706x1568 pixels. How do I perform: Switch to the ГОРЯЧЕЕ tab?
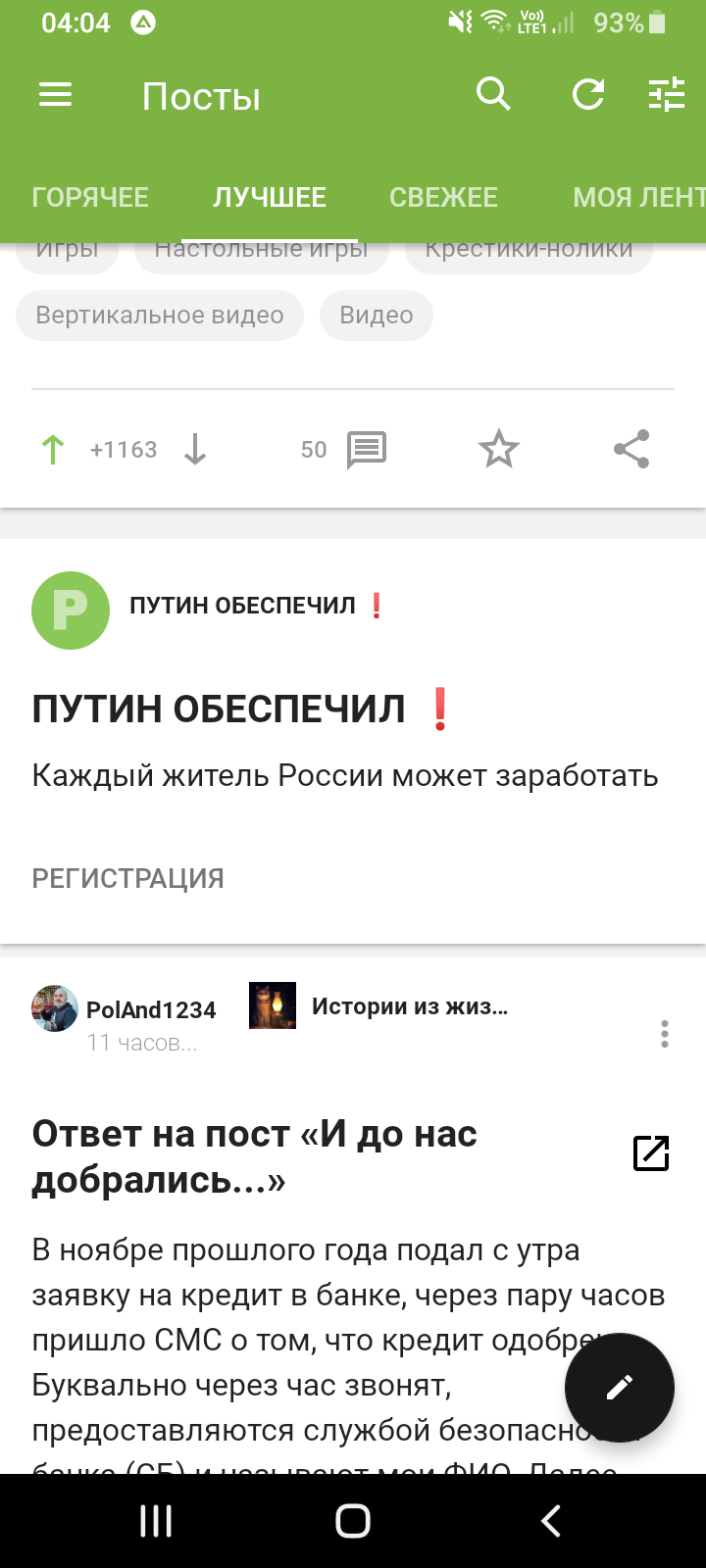90,198
